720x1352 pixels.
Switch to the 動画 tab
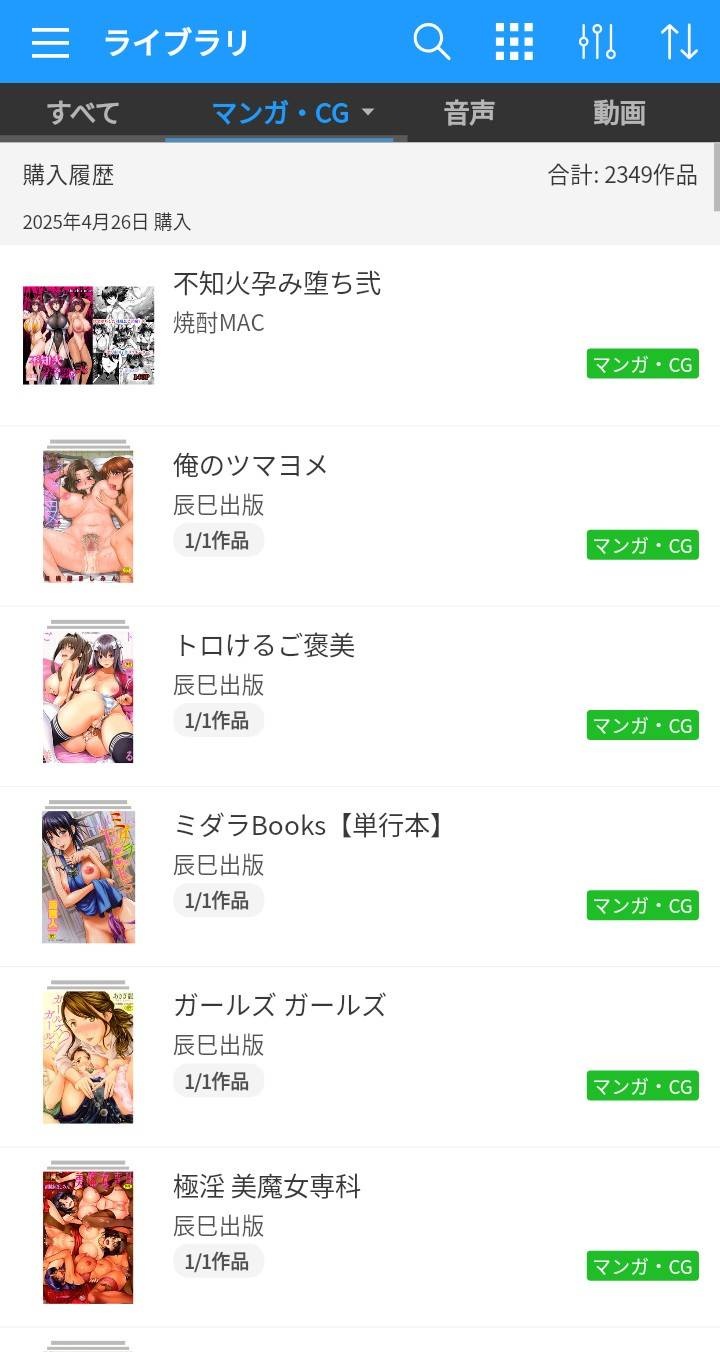click(x=619, y=113)
